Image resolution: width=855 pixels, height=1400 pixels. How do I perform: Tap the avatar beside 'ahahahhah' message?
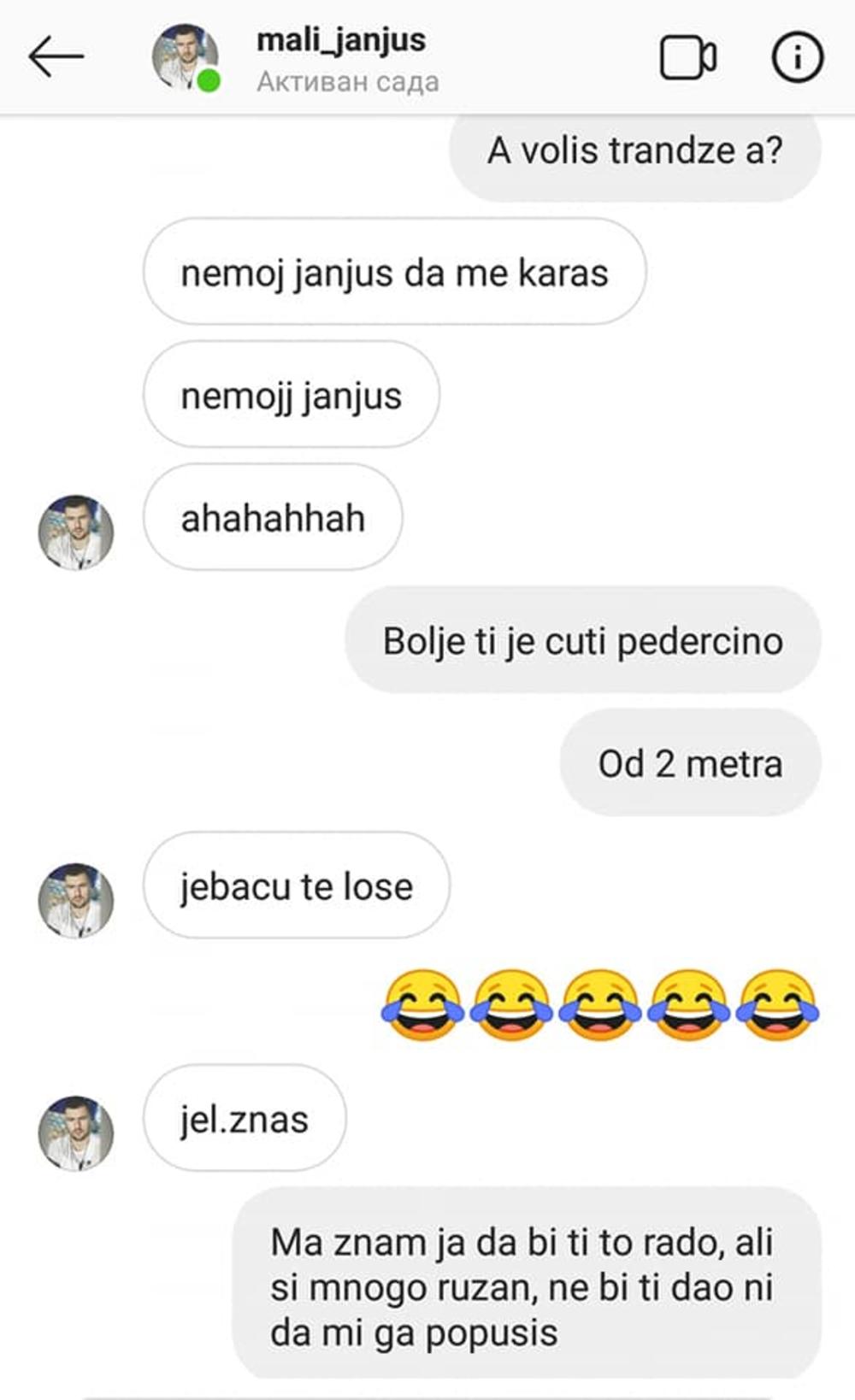pos(76,532)
